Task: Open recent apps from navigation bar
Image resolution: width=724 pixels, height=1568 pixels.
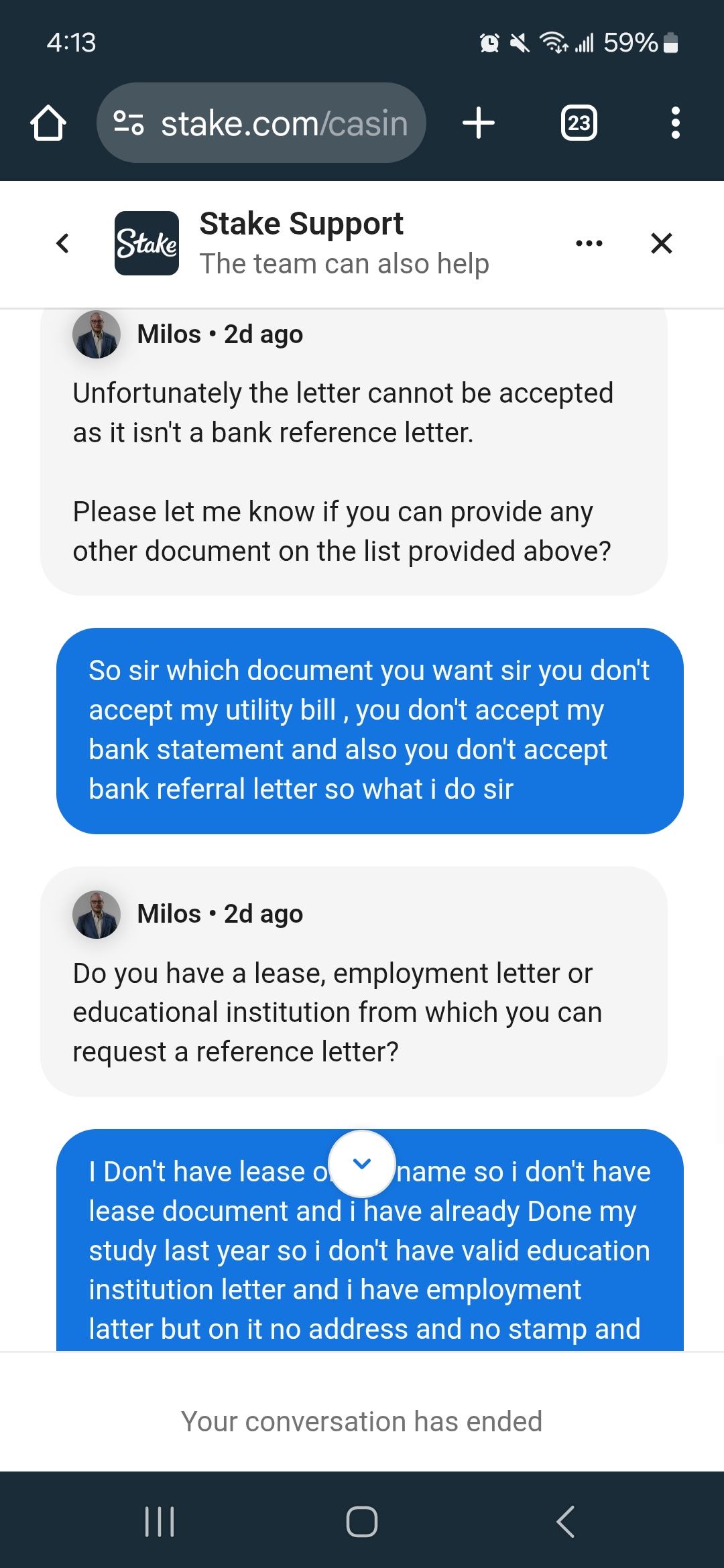Action: 160,1521
